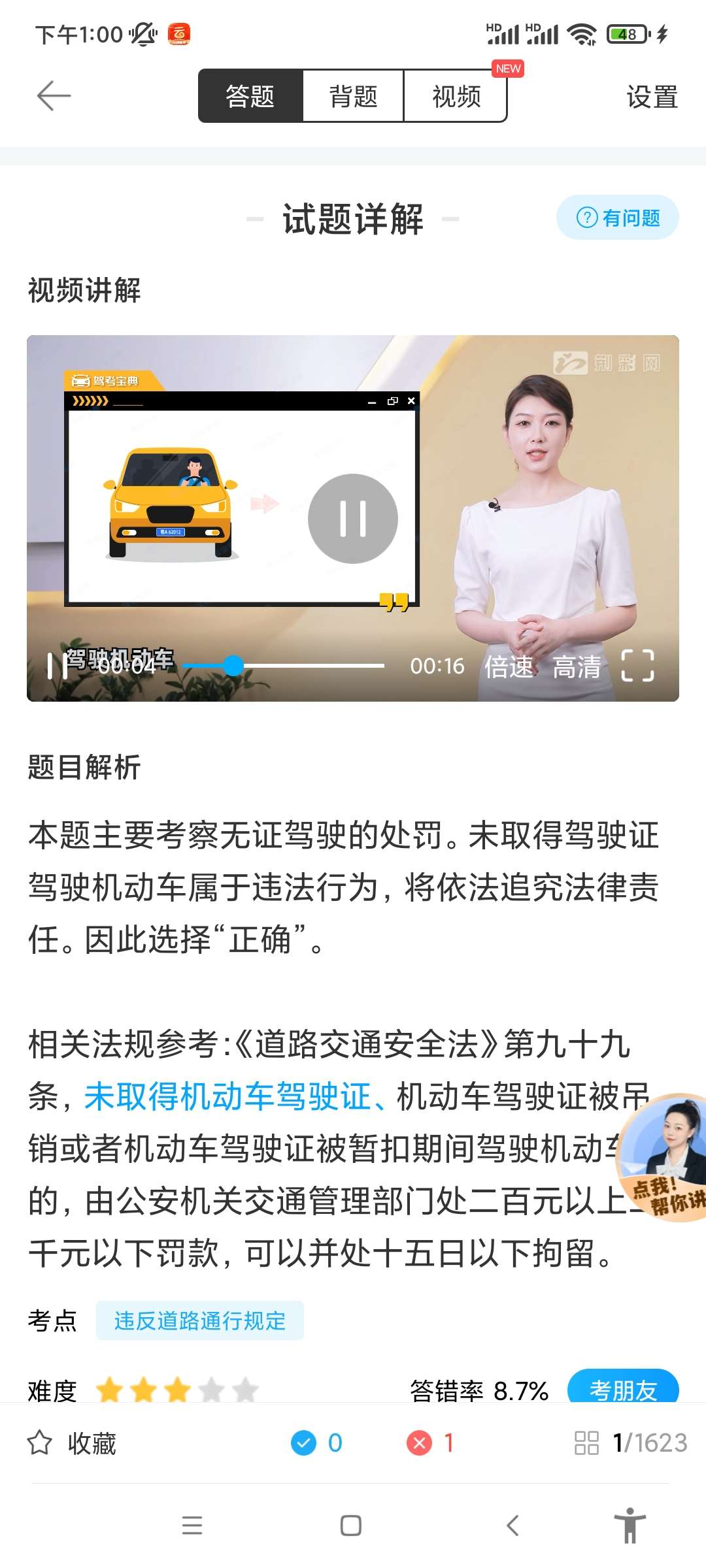Tap the 考朋友 share button
This screenshot has width=706, height=1568.
click(x=622, y=1388)
